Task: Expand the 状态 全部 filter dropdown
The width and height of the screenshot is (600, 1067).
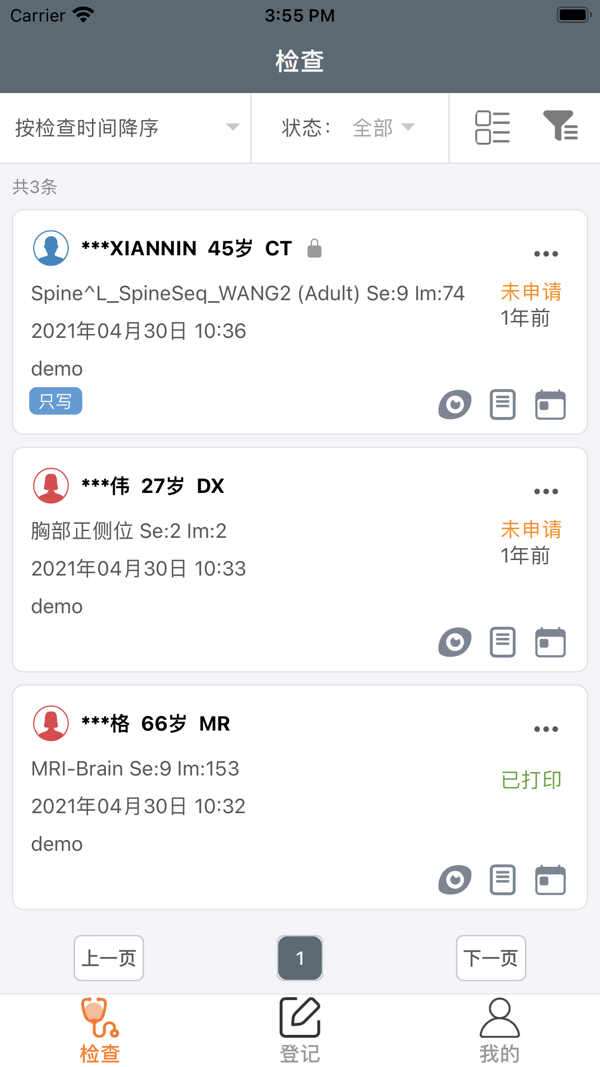Action: (x=350, y=128)
